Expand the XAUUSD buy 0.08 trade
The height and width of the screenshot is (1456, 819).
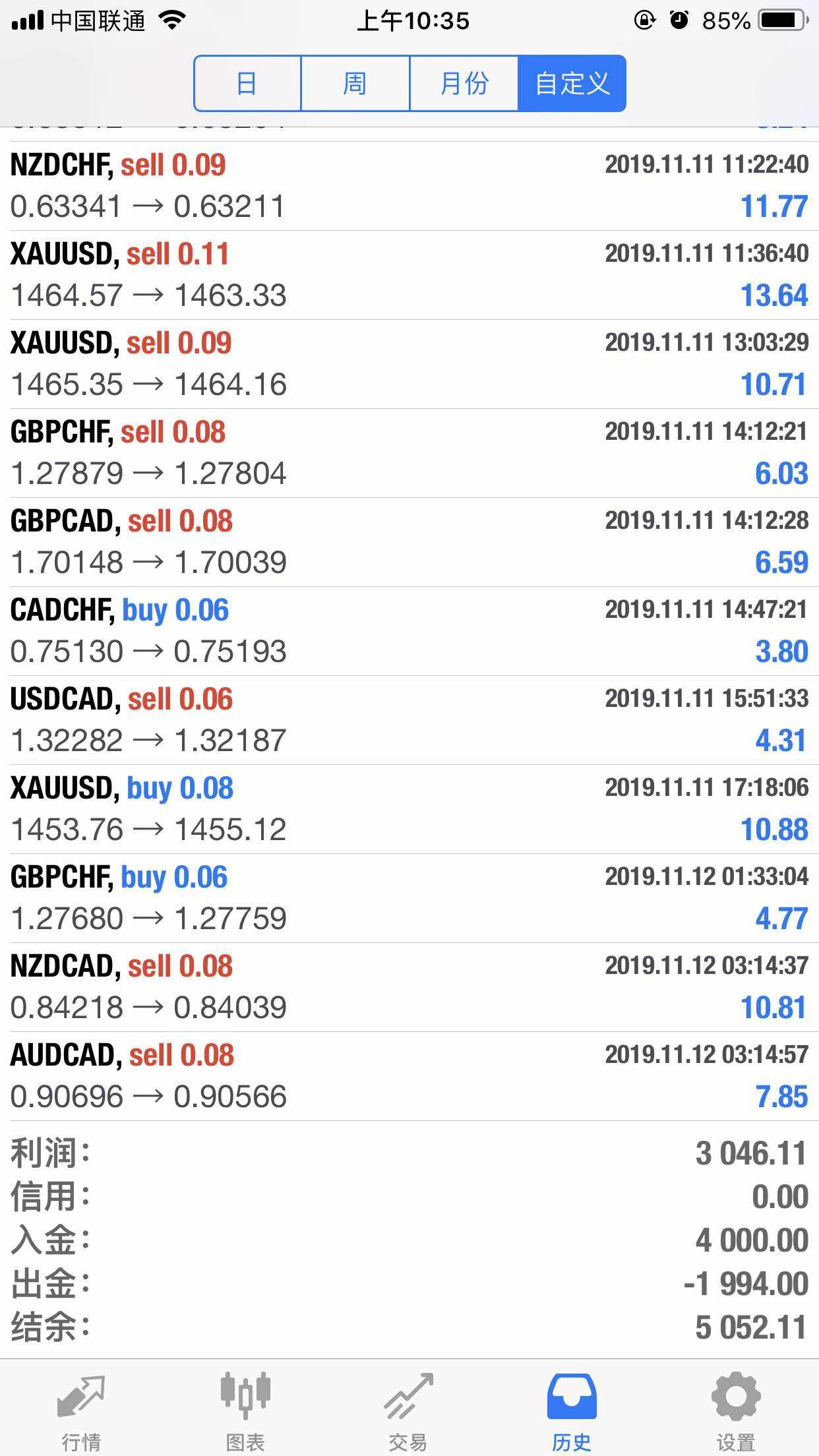(x=409, y=809)
